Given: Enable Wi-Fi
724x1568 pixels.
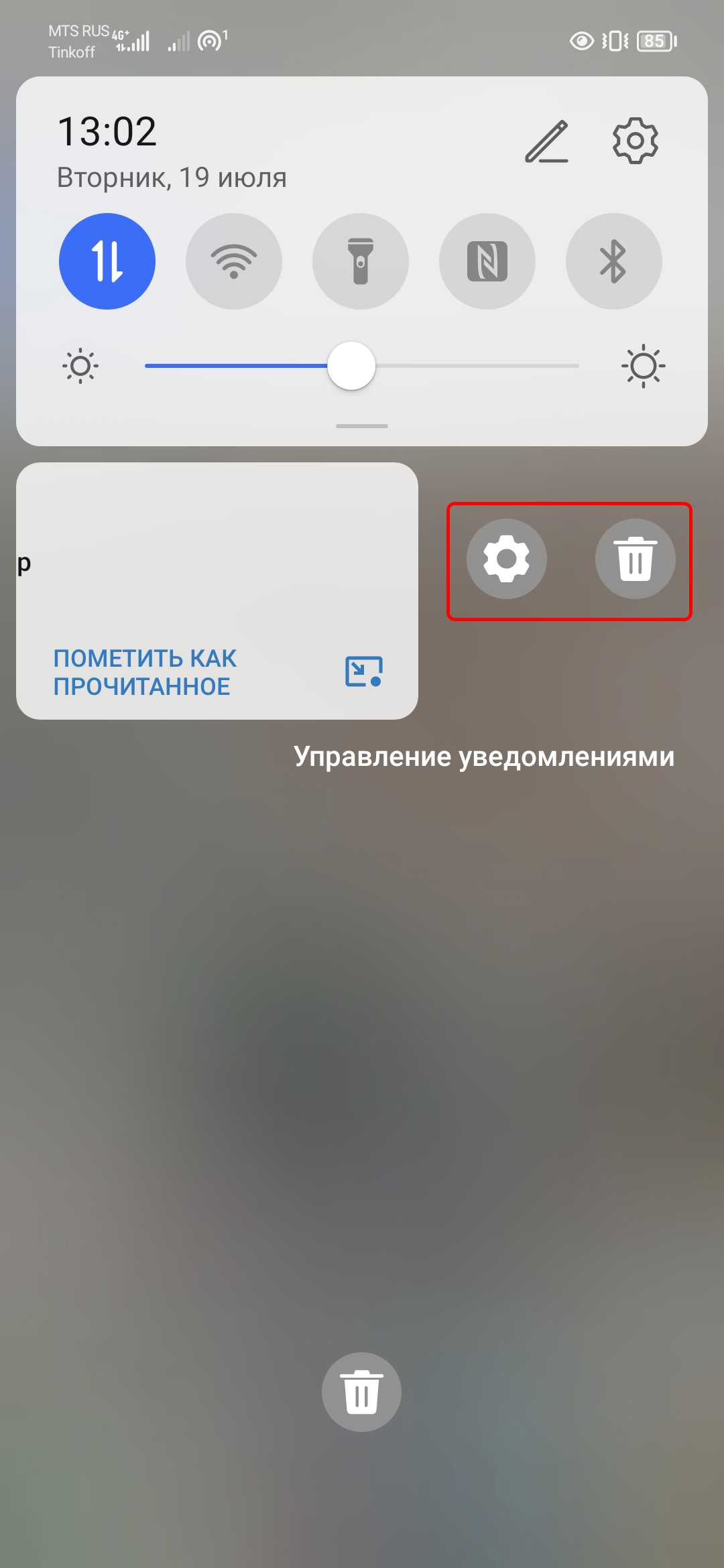Looking at the screenshot, I should pyautogui.click(x=233, y=261).
